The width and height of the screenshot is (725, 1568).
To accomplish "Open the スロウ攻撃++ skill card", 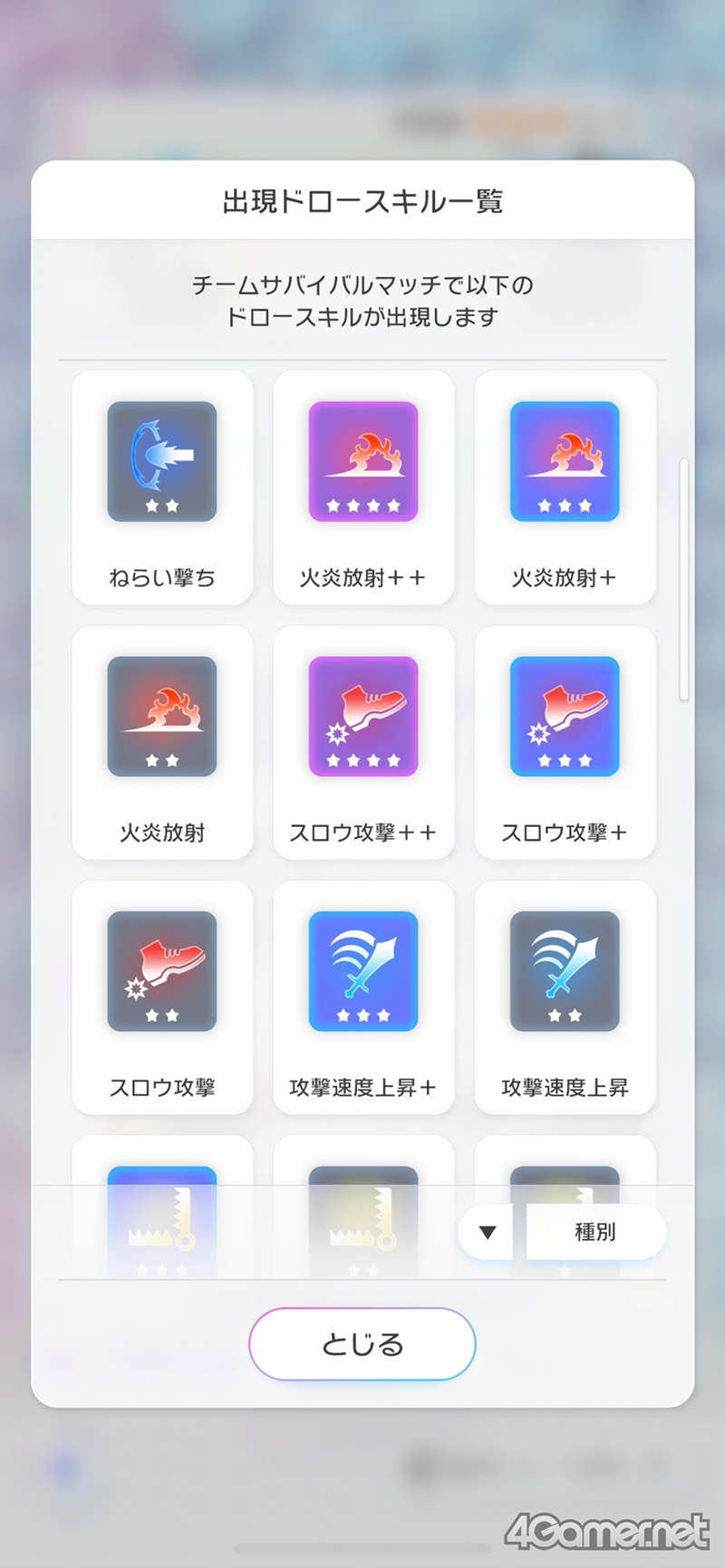I will (363, 742).
